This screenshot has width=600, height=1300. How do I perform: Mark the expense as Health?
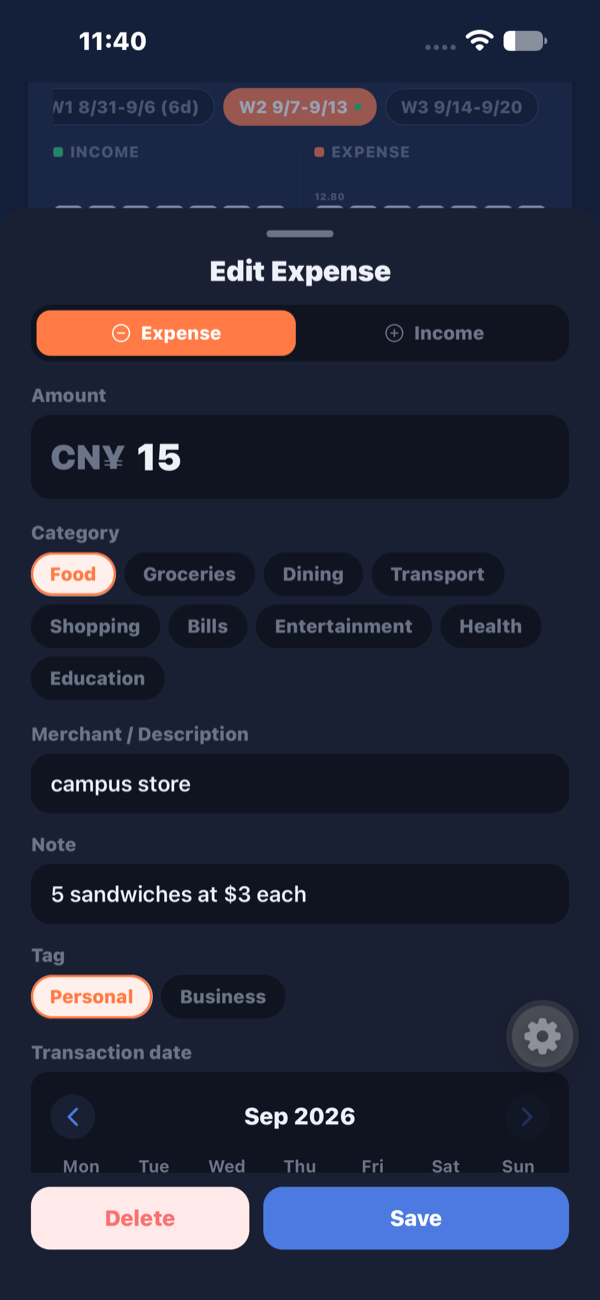pyautogui.click(x=490, y=626)
